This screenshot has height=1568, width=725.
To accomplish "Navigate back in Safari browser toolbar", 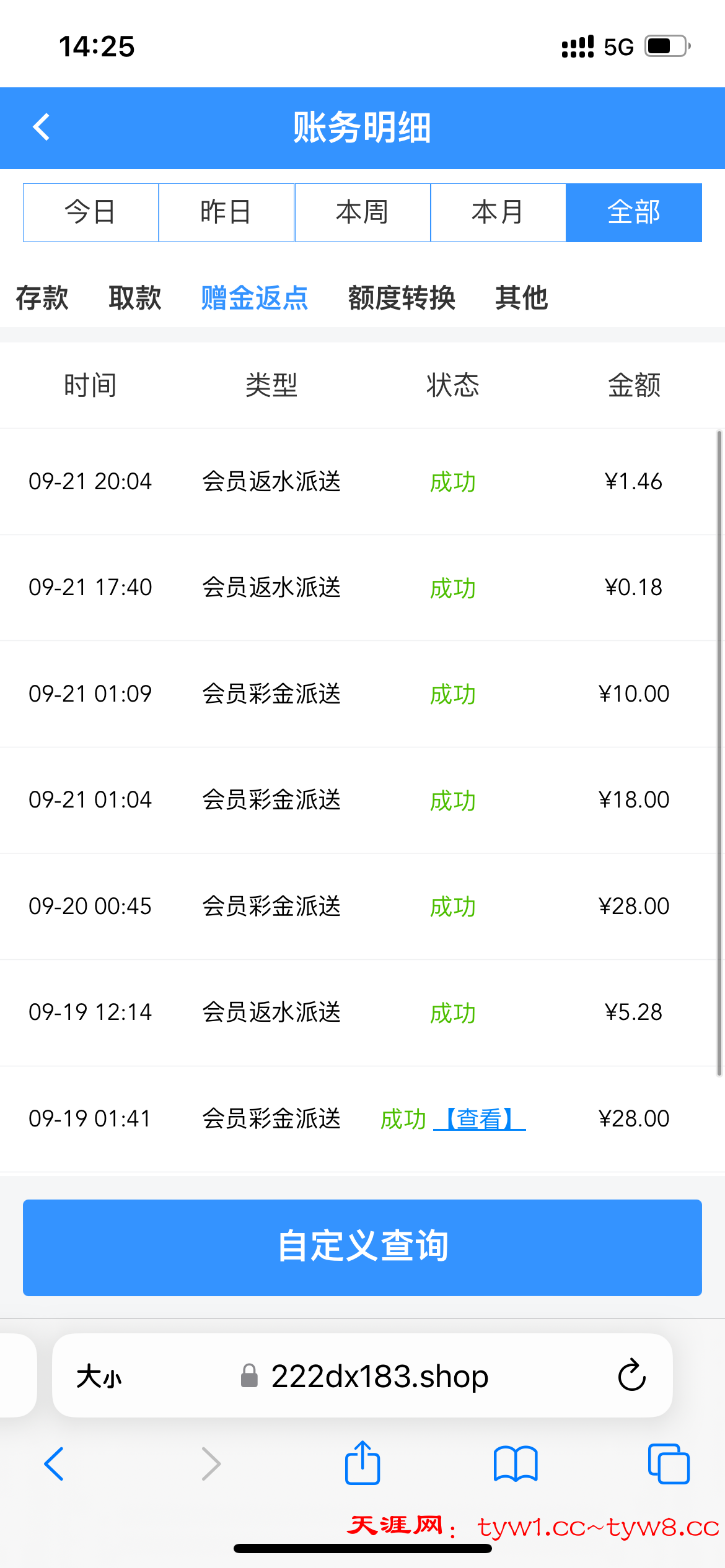I will click(55, 1464).
